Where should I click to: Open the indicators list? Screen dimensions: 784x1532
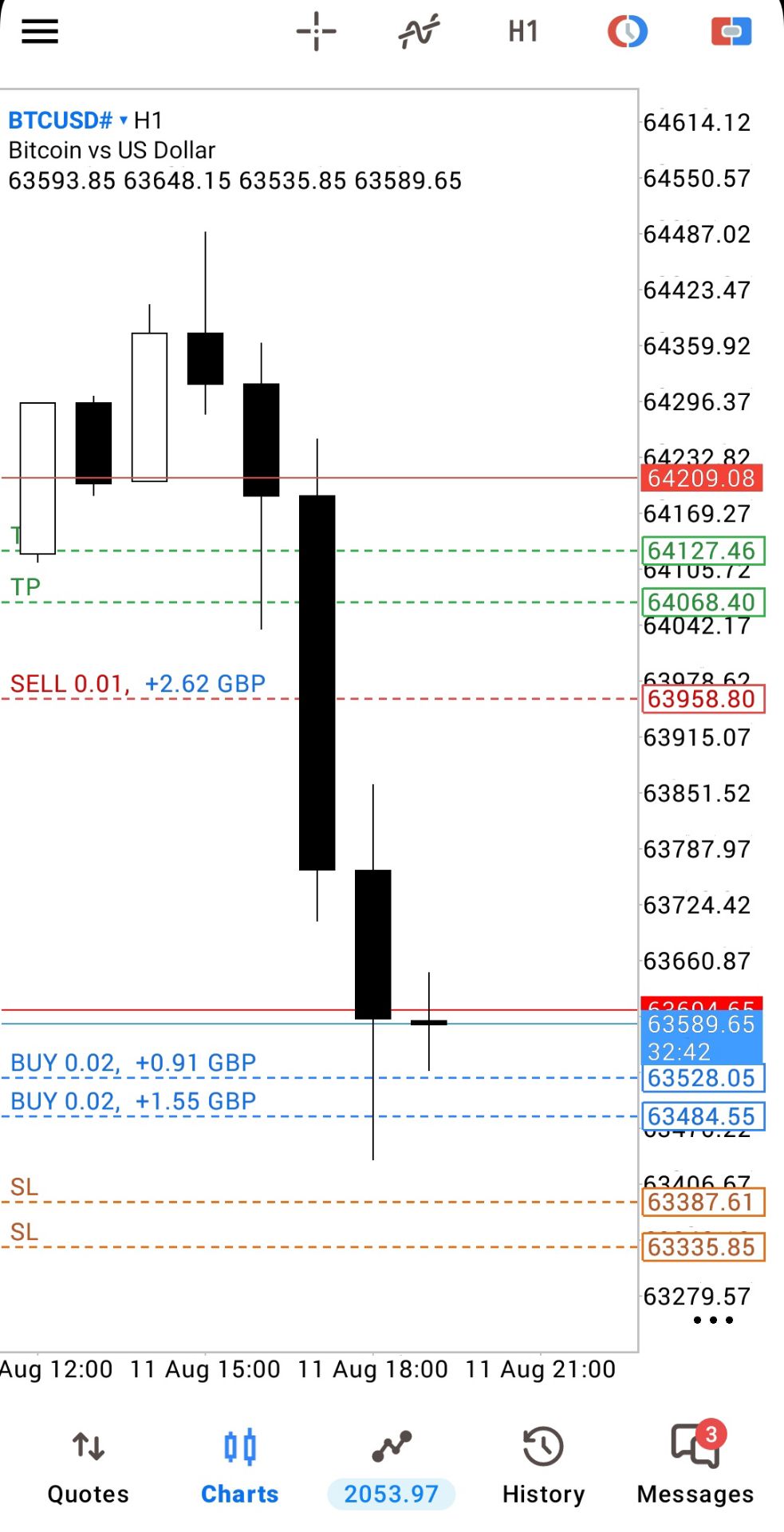pyautogui.click(x=419, y=32)
